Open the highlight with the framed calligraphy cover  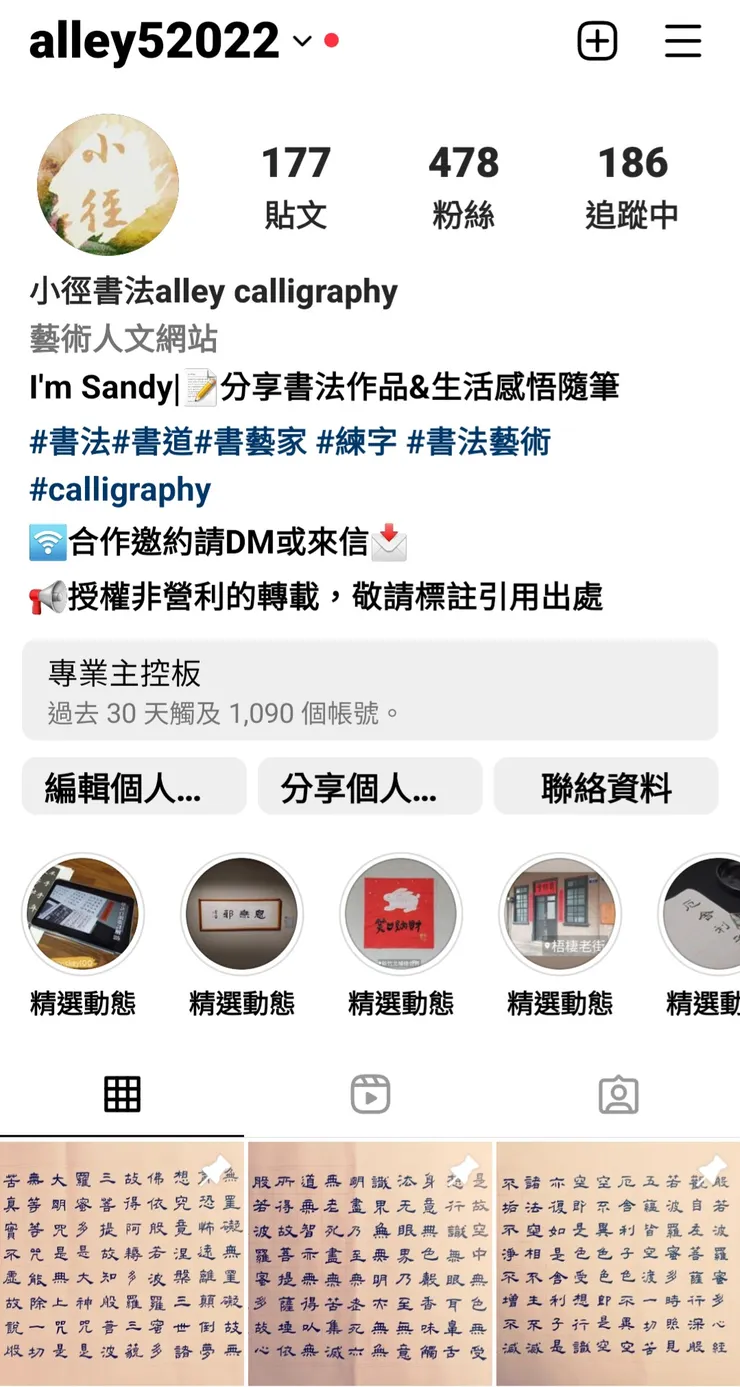[242, 915]
